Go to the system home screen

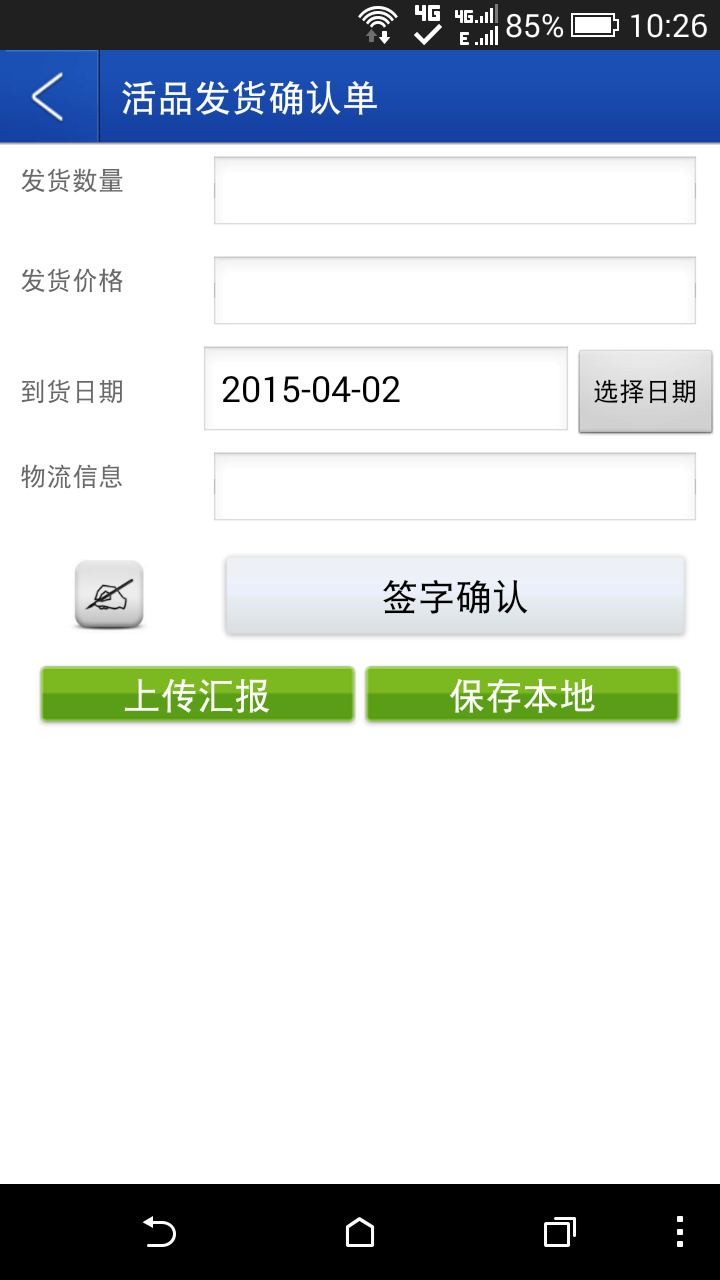360,1232
